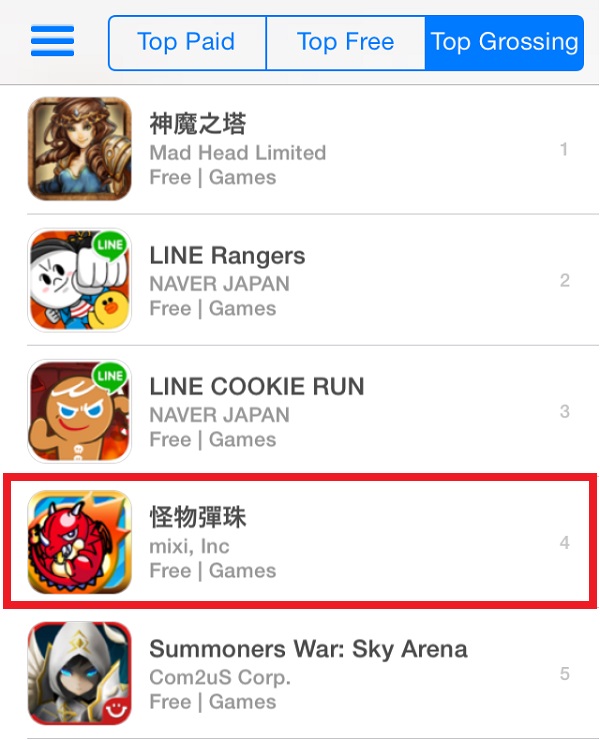This screenshot has height=740, width=600.
Task: Switch to the Top Free tab
Action: (345, 42)
